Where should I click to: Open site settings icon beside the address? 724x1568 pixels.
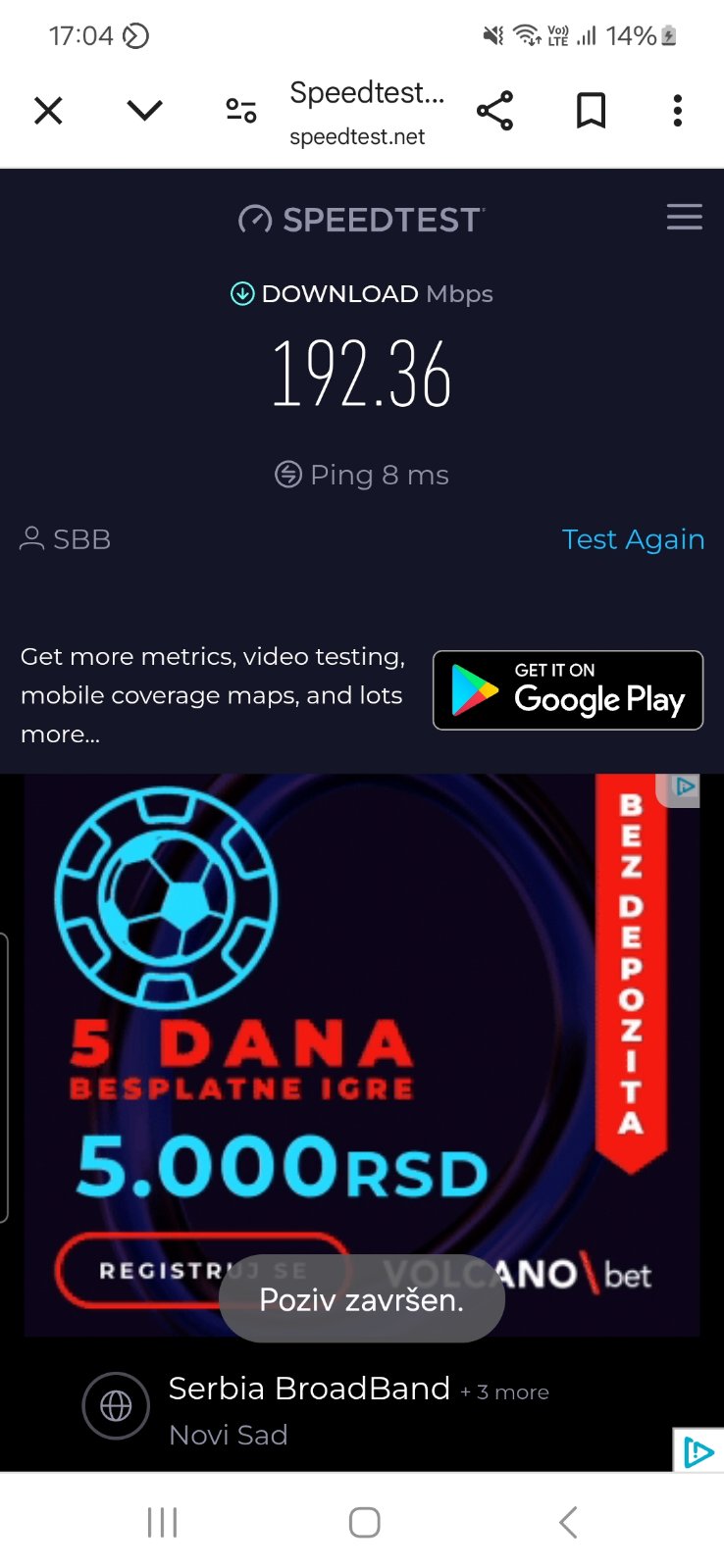(x=241, y=111)
